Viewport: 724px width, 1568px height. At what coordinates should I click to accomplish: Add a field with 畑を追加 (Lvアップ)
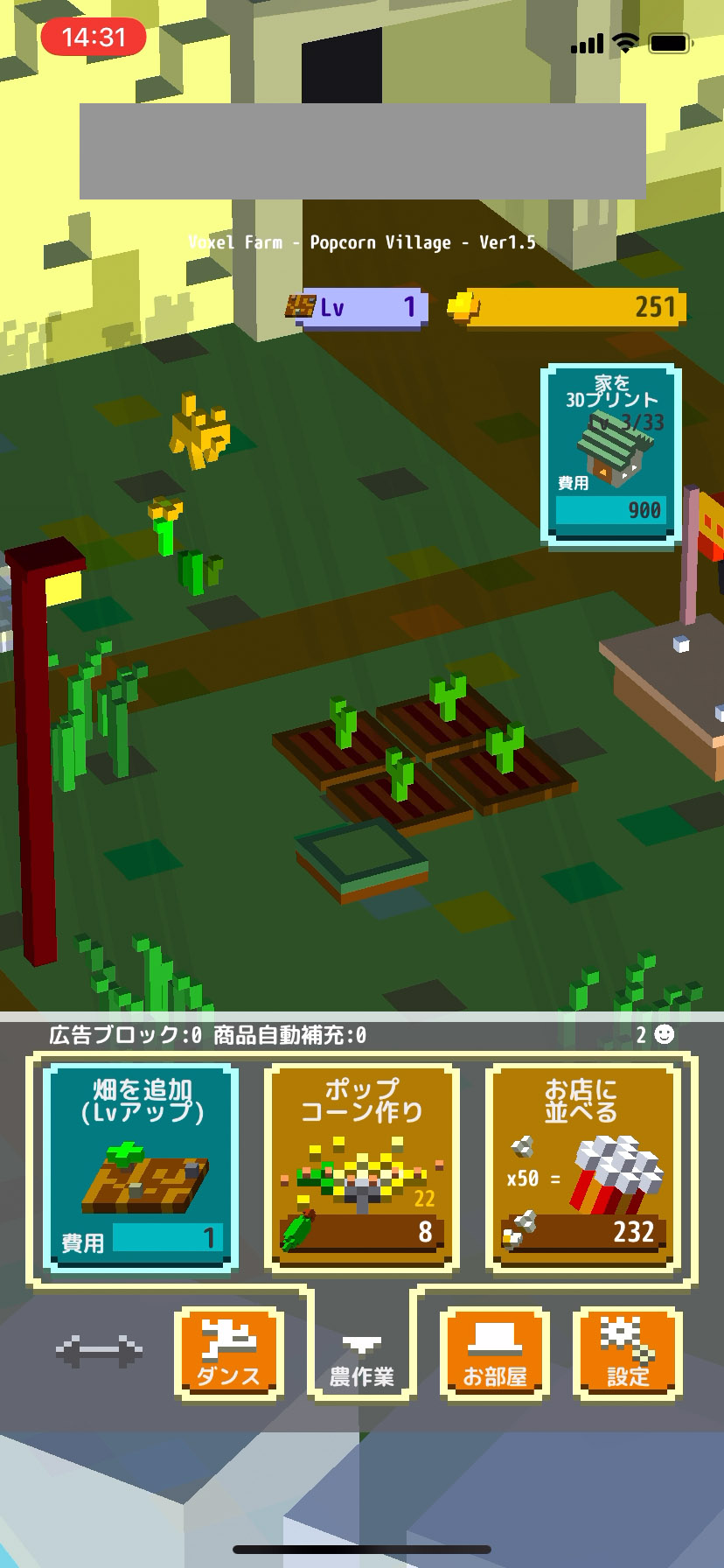point(141,1167)
